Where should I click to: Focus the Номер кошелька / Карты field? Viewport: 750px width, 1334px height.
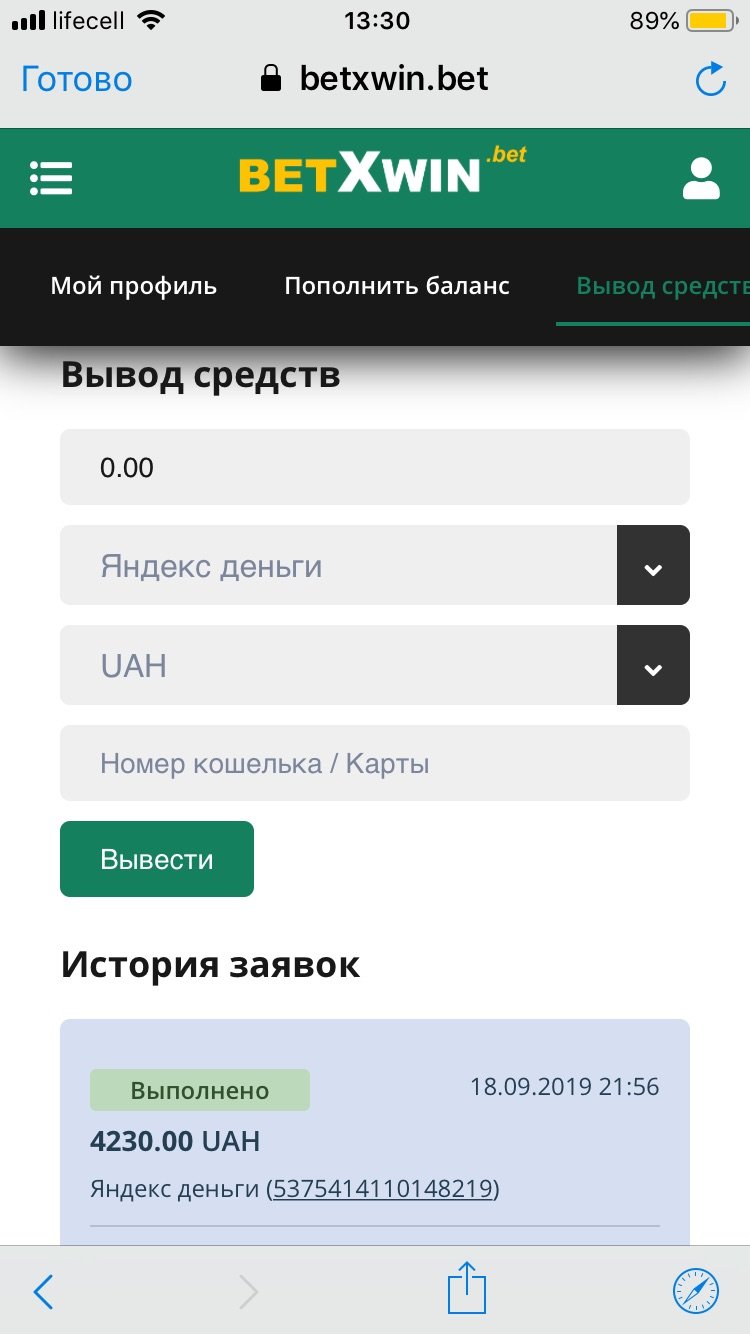click(x=375, y=764)
